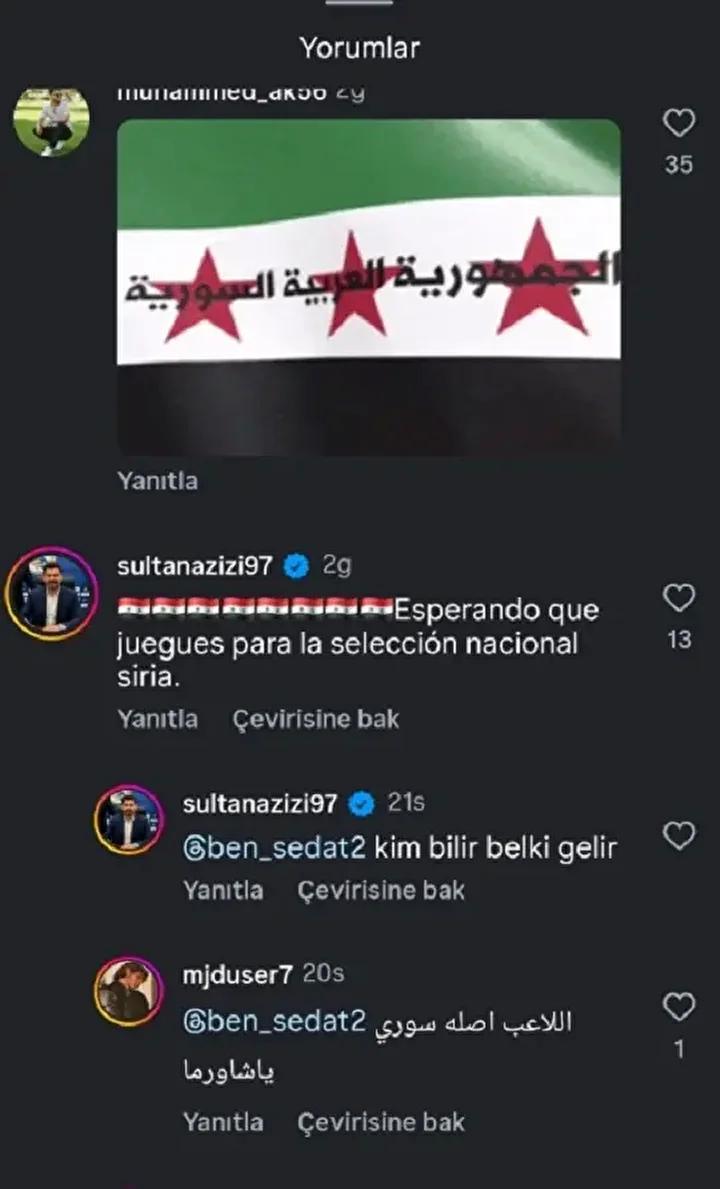Like the Syrian flag GIF comment
720x1189 pixels.
click(x=679, y=125)
